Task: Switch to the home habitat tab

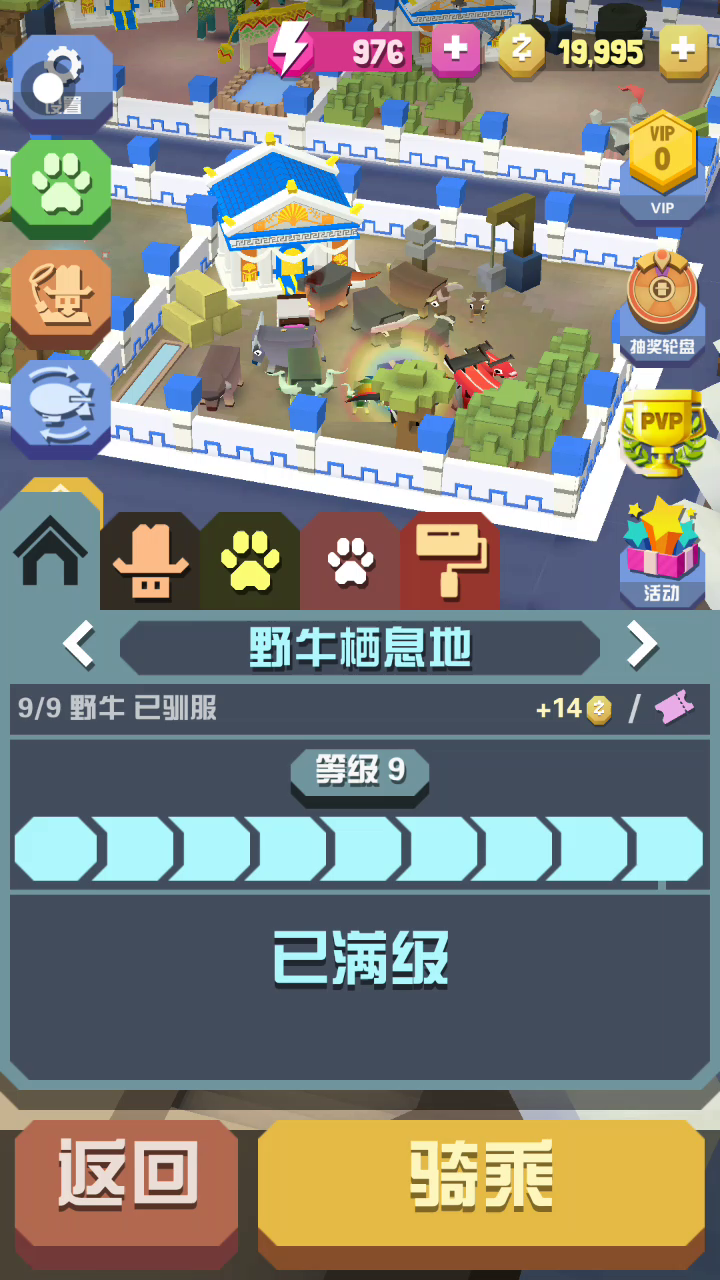Action: pos(50,555)
